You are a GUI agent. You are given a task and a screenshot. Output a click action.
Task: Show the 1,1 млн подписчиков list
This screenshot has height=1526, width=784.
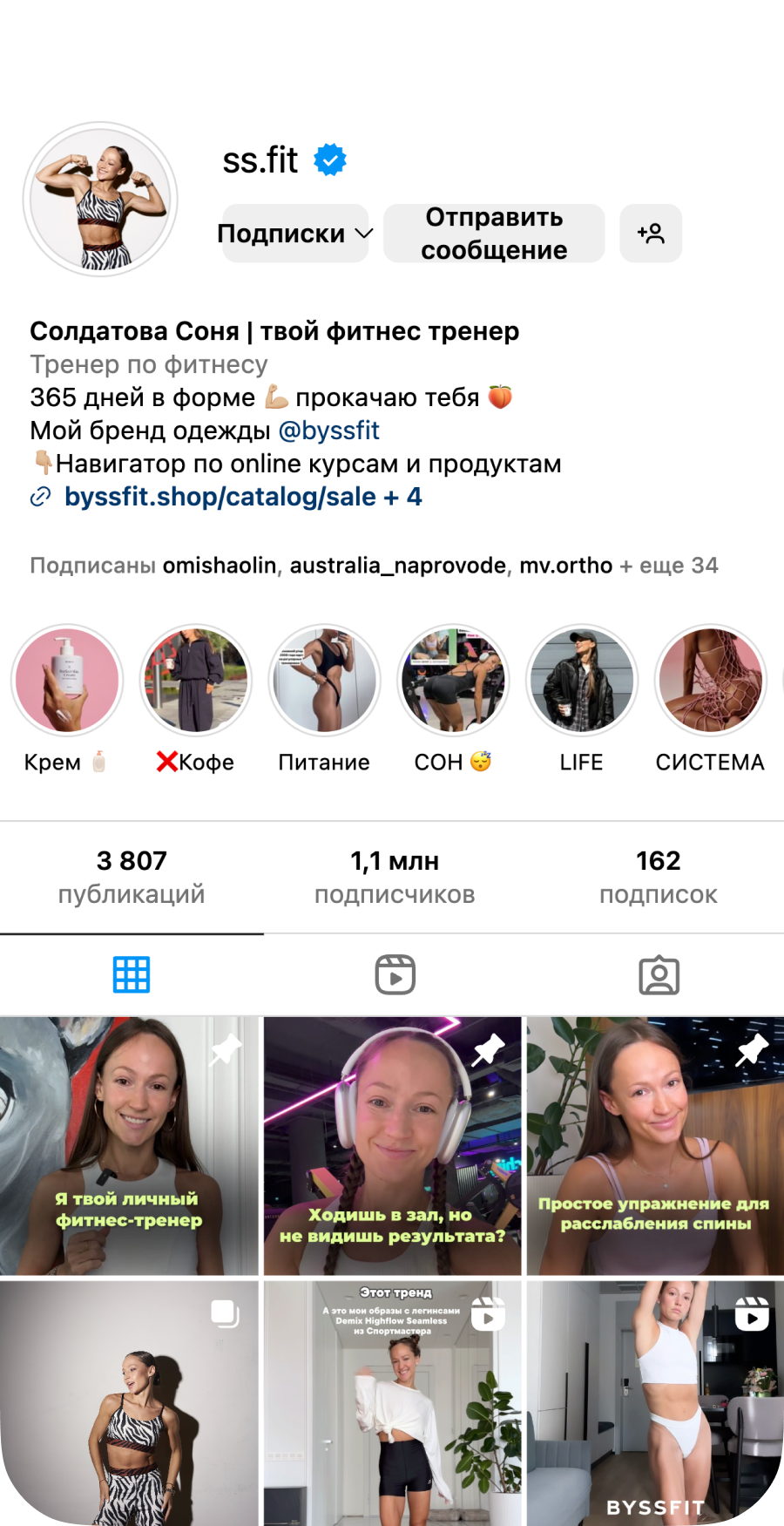(395, 877)
